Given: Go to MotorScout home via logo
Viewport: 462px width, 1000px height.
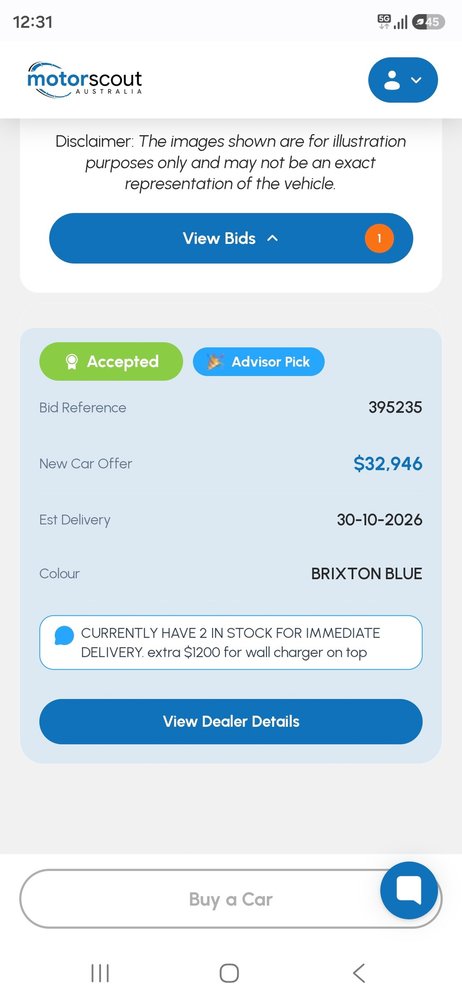Looking at the screenshot, I should tap(84, 80).
